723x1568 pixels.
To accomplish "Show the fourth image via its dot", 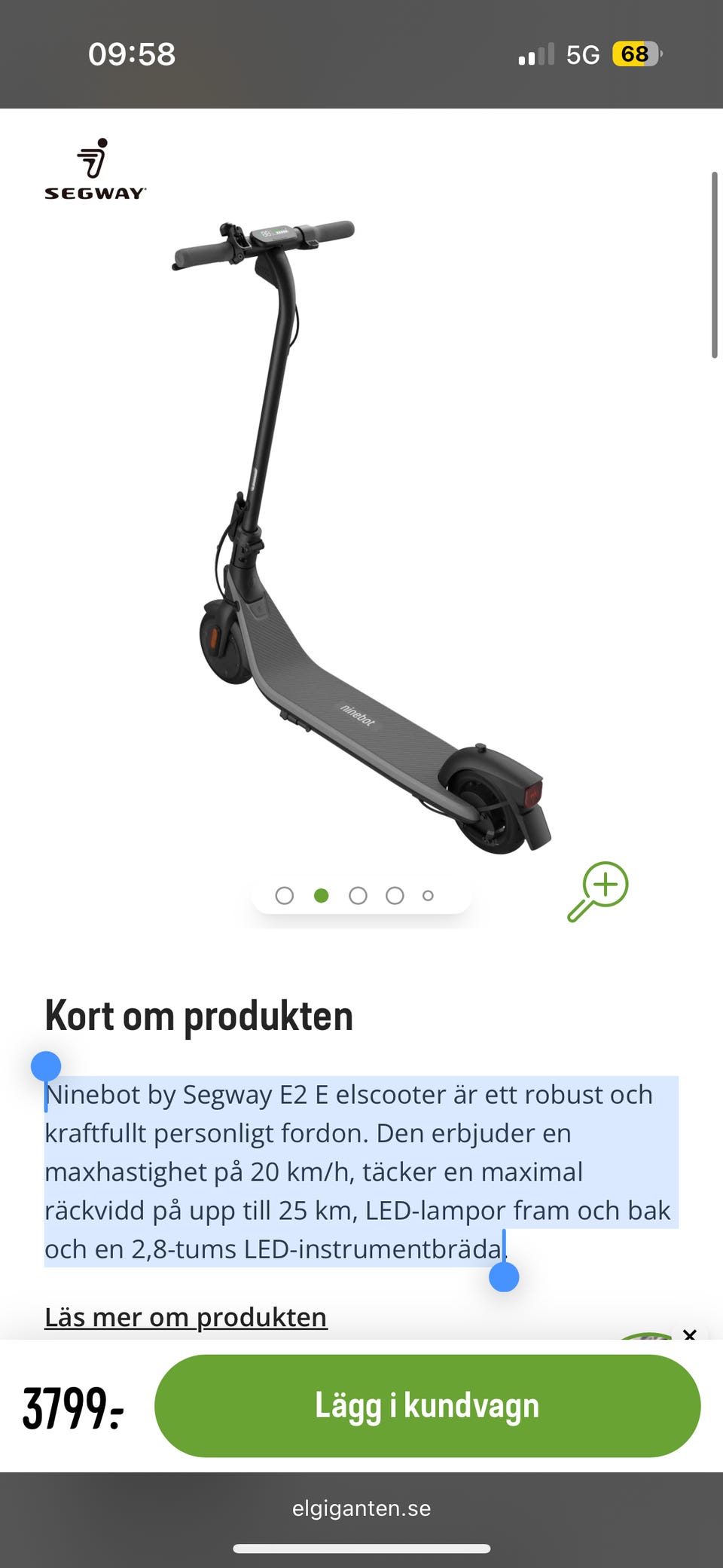I will pos(395,895).
